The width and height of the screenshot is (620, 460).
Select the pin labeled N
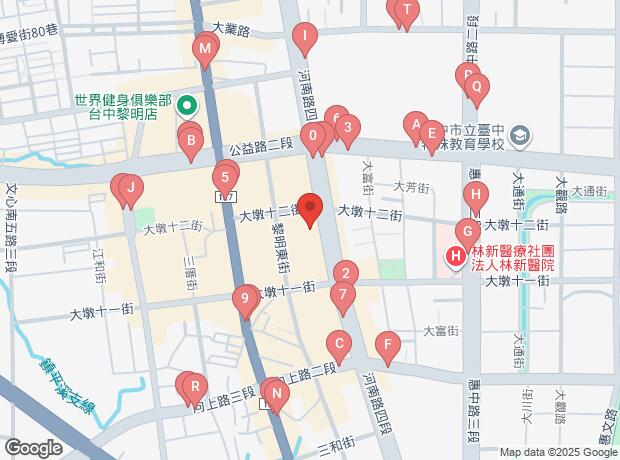(277, 392)
